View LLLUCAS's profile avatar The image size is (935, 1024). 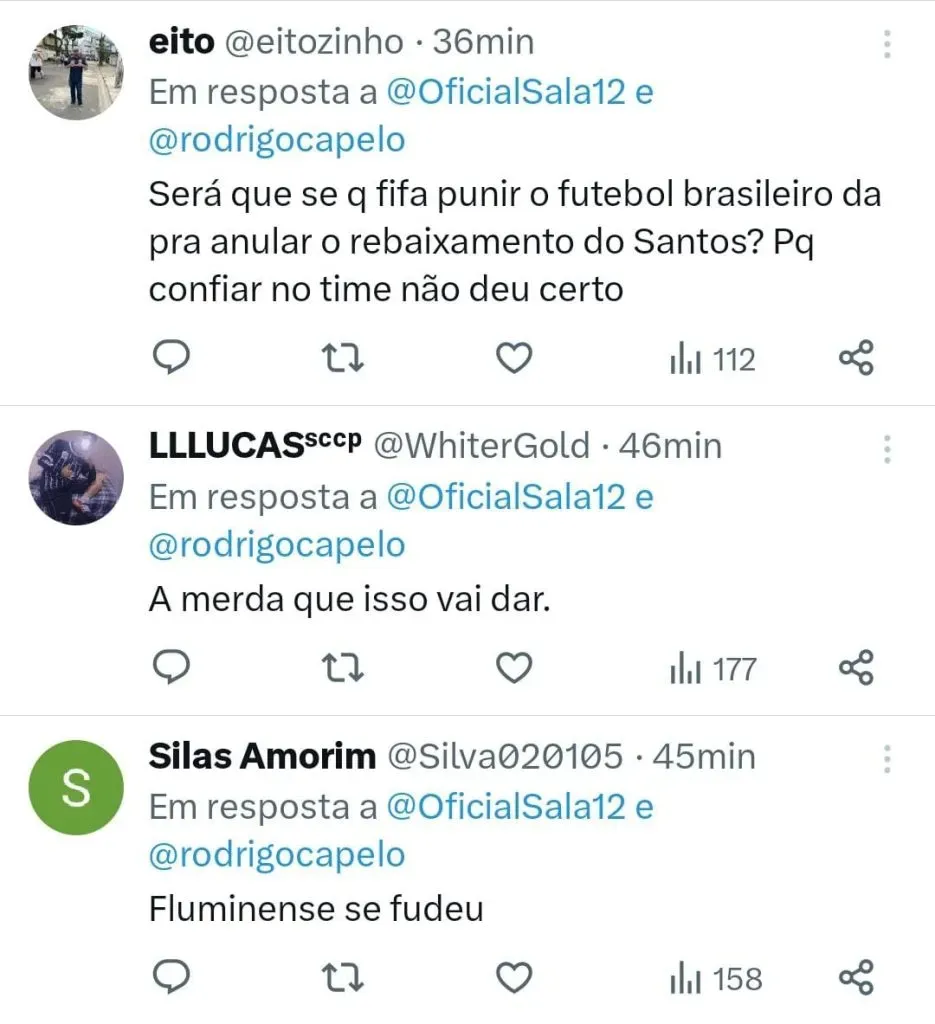coord(76,478)
